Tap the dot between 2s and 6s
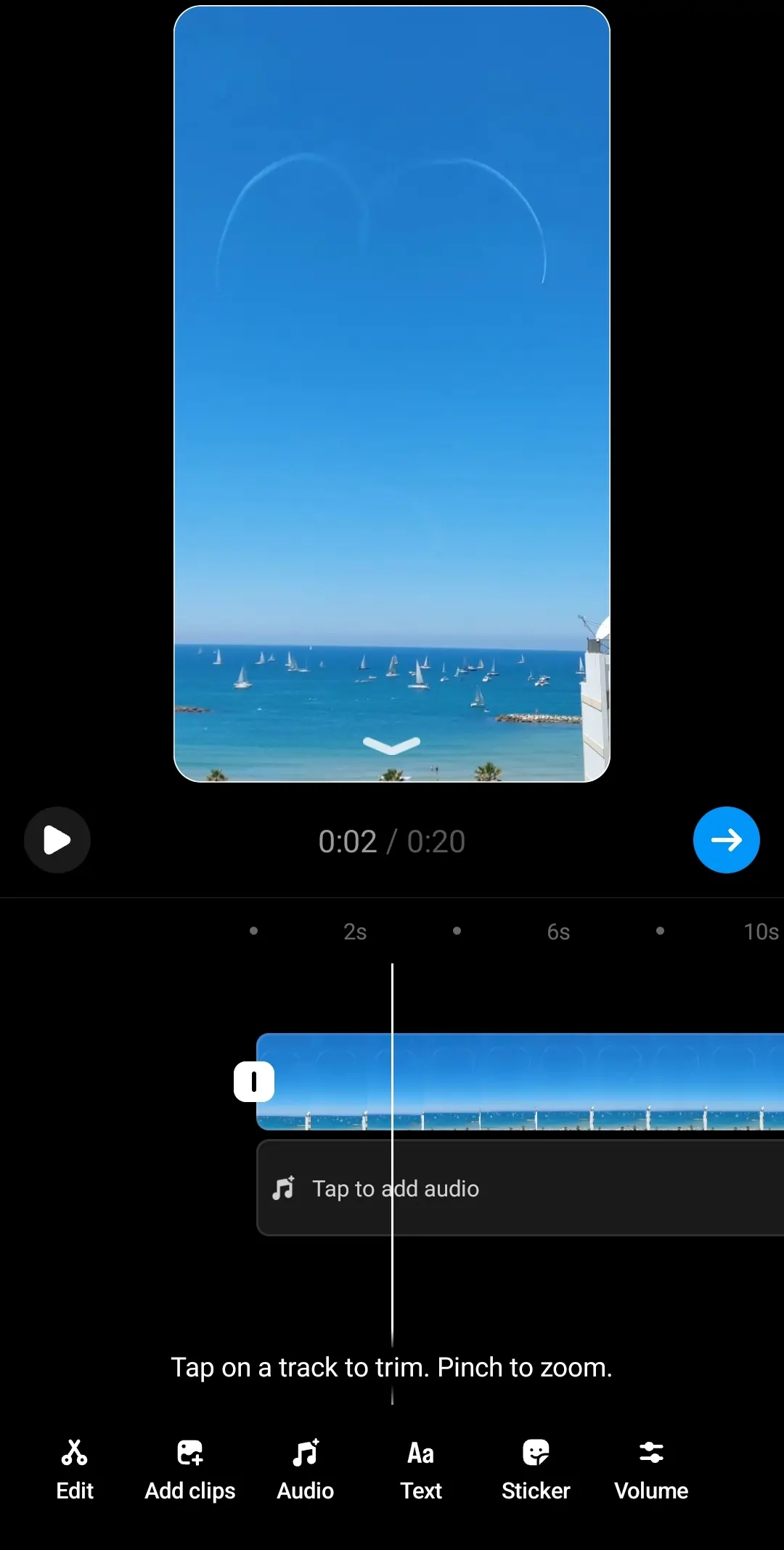This screenshot has height=1550, width=784. (x=456, y=930)
